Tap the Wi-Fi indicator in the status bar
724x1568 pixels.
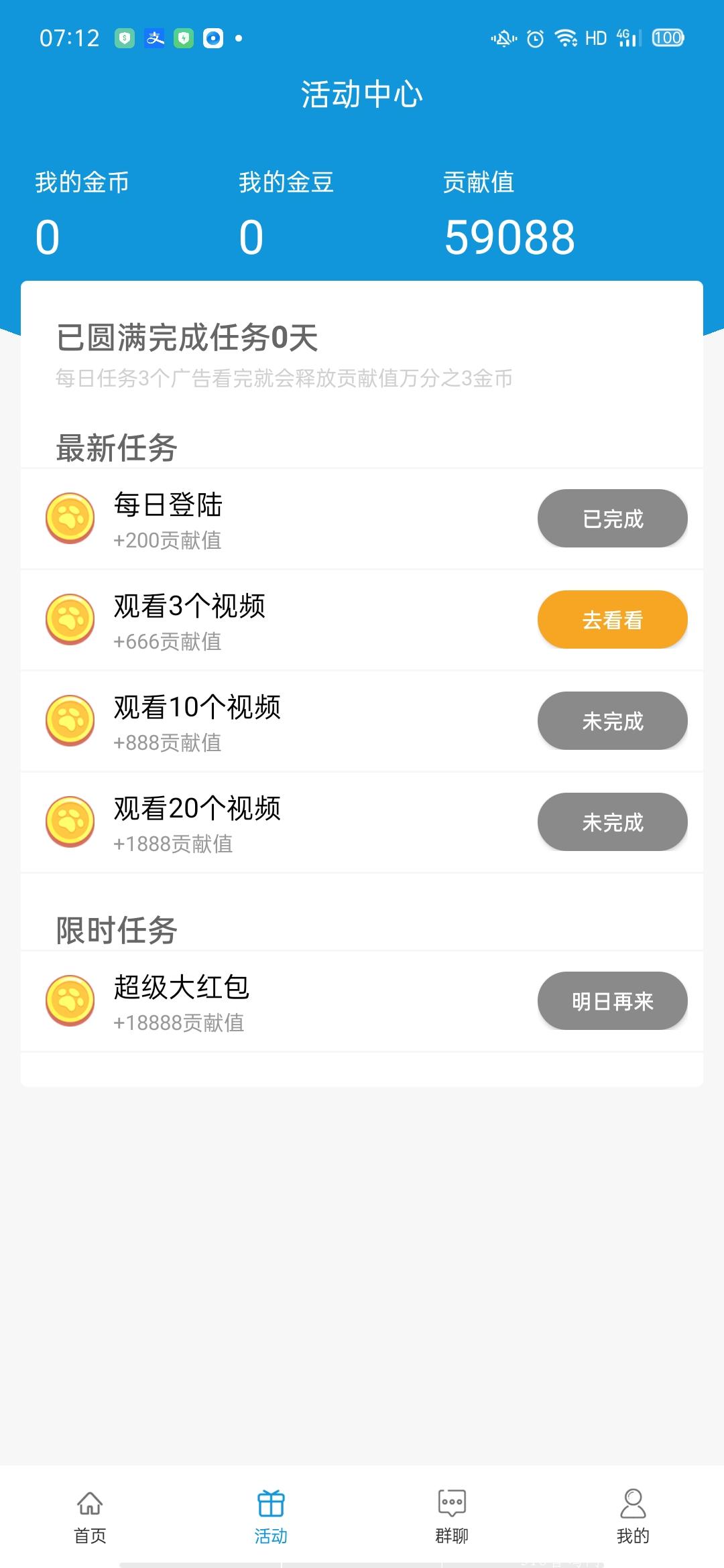(565, 37)
